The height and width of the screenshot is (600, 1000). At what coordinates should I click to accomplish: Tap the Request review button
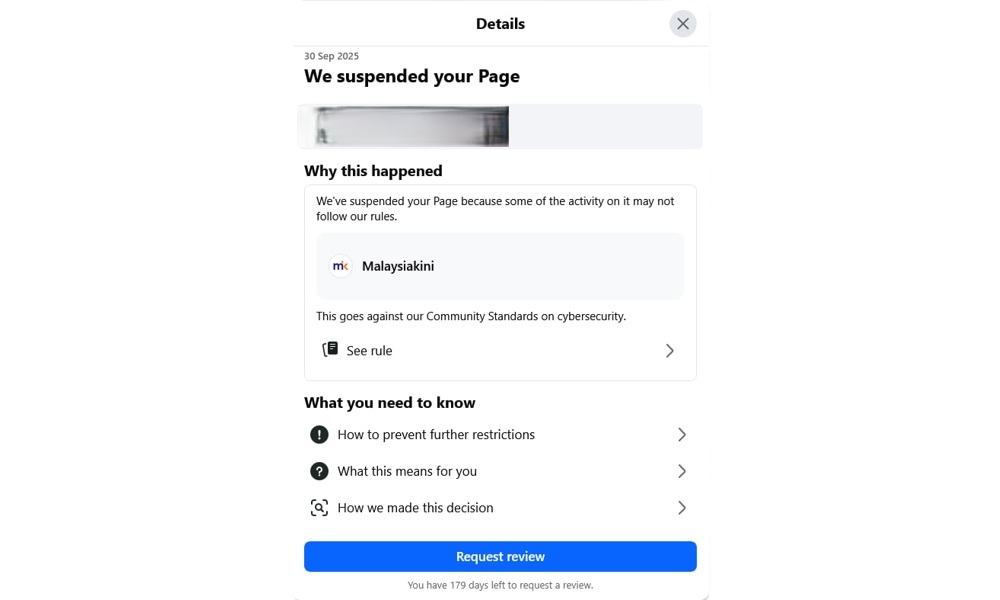pyautogui.click(x=500, y=557)
